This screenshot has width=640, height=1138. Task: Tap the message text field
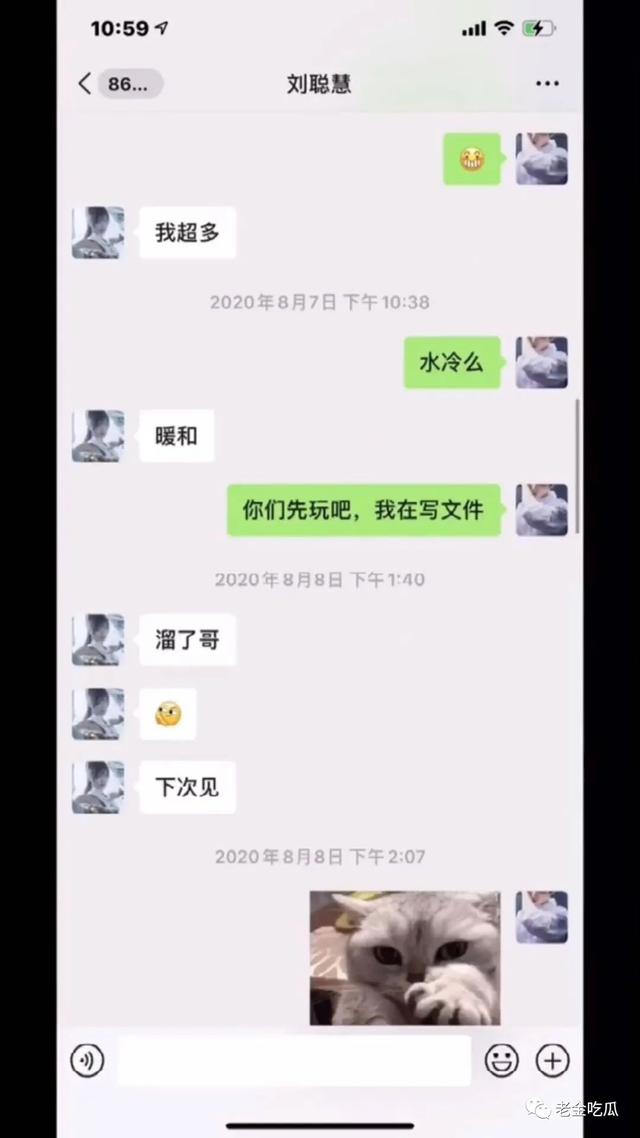293,1060
